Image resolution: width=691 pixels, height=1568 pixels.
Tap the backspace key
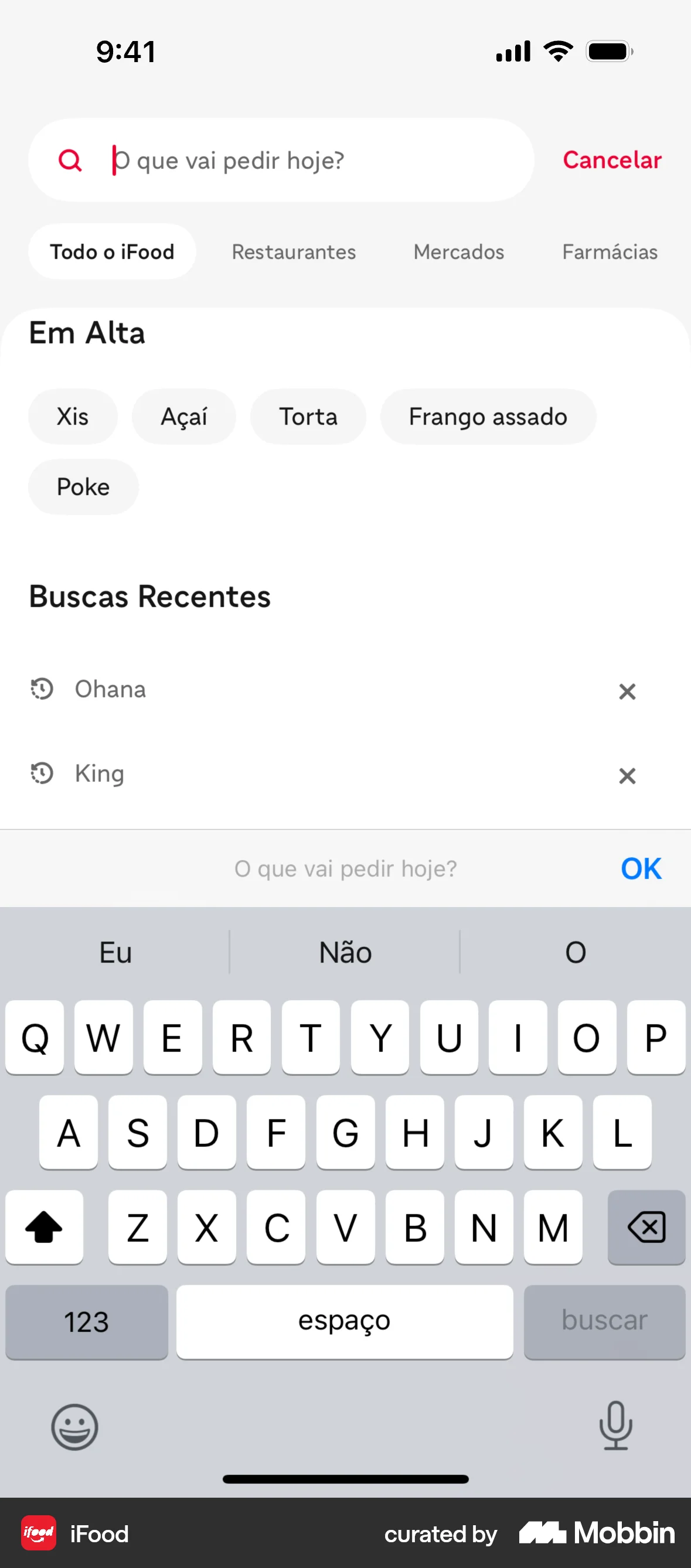pos(646,1228)
